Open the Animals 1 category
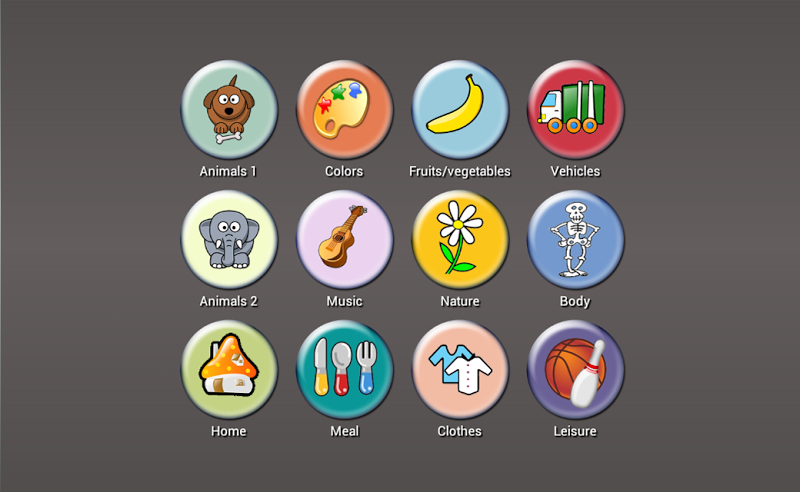This screenshot has width=800, height=492. tap(229, 109)
